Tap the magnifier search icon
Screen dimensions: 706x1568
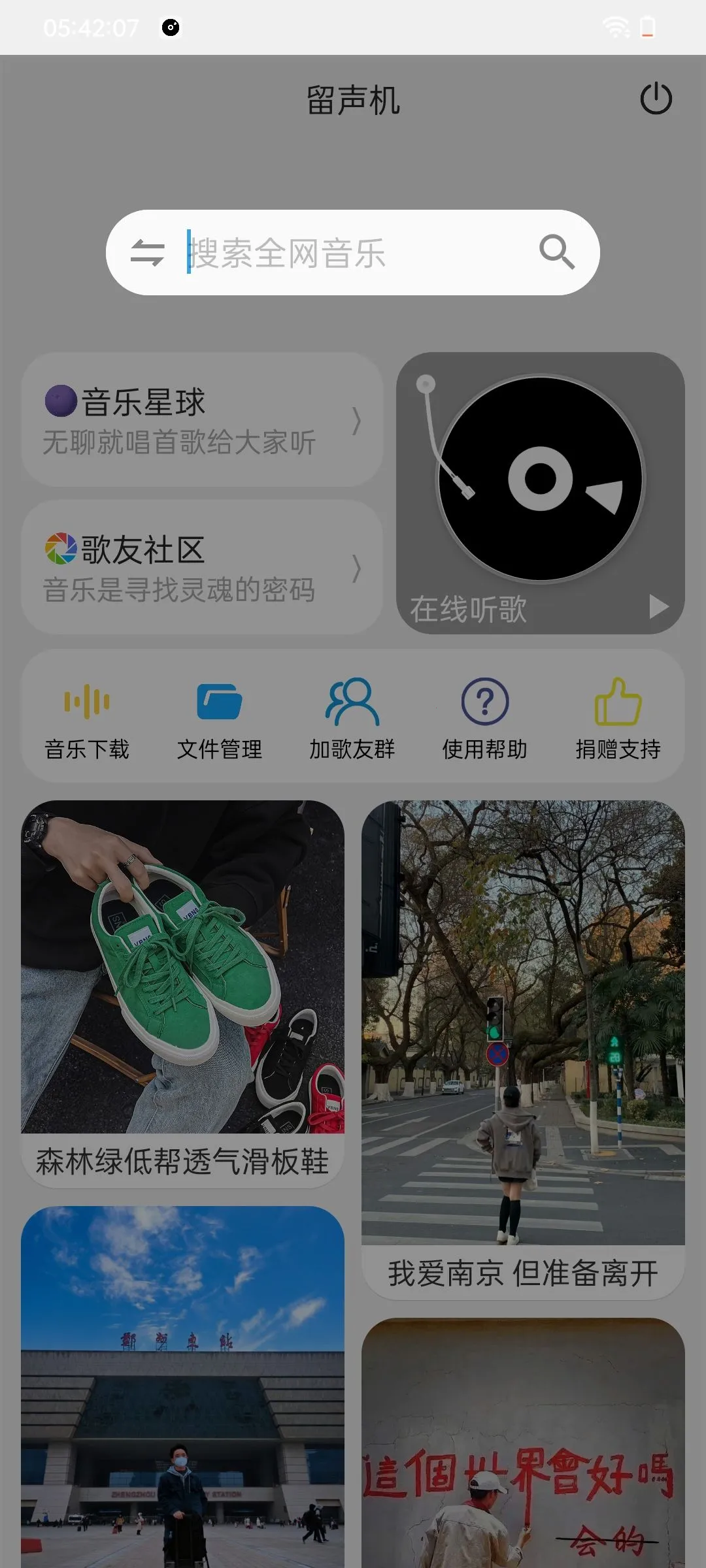click(556, 252)
